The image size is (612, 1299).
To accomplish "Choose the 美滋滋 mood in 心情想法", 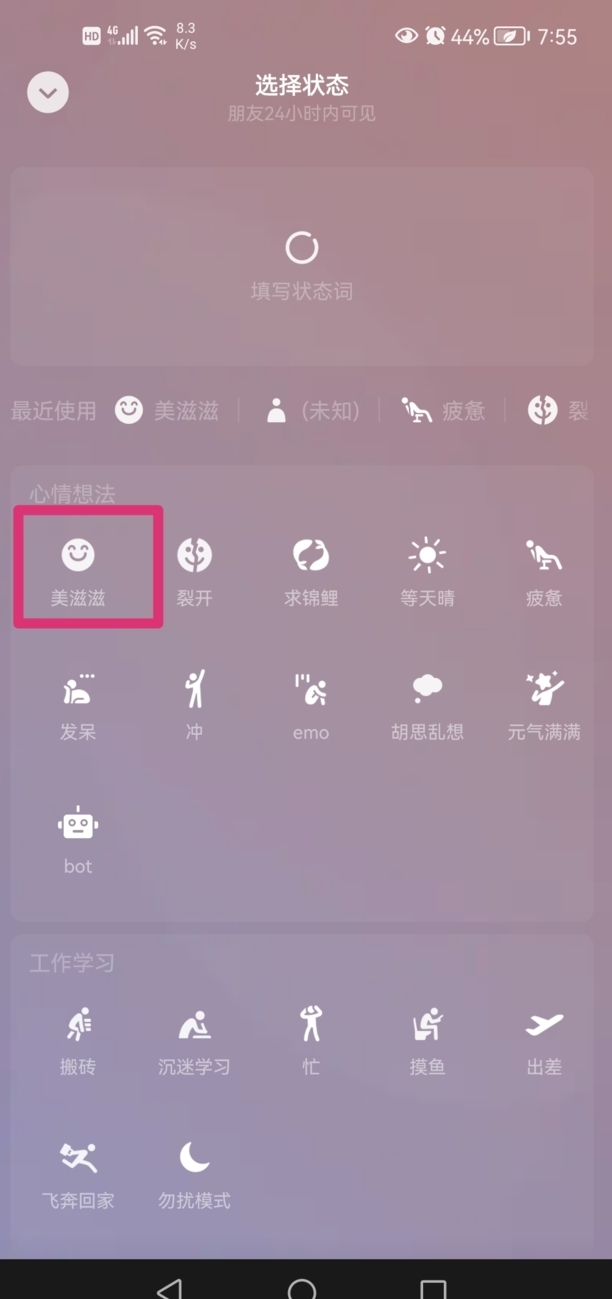I will [x=78, y=570].
